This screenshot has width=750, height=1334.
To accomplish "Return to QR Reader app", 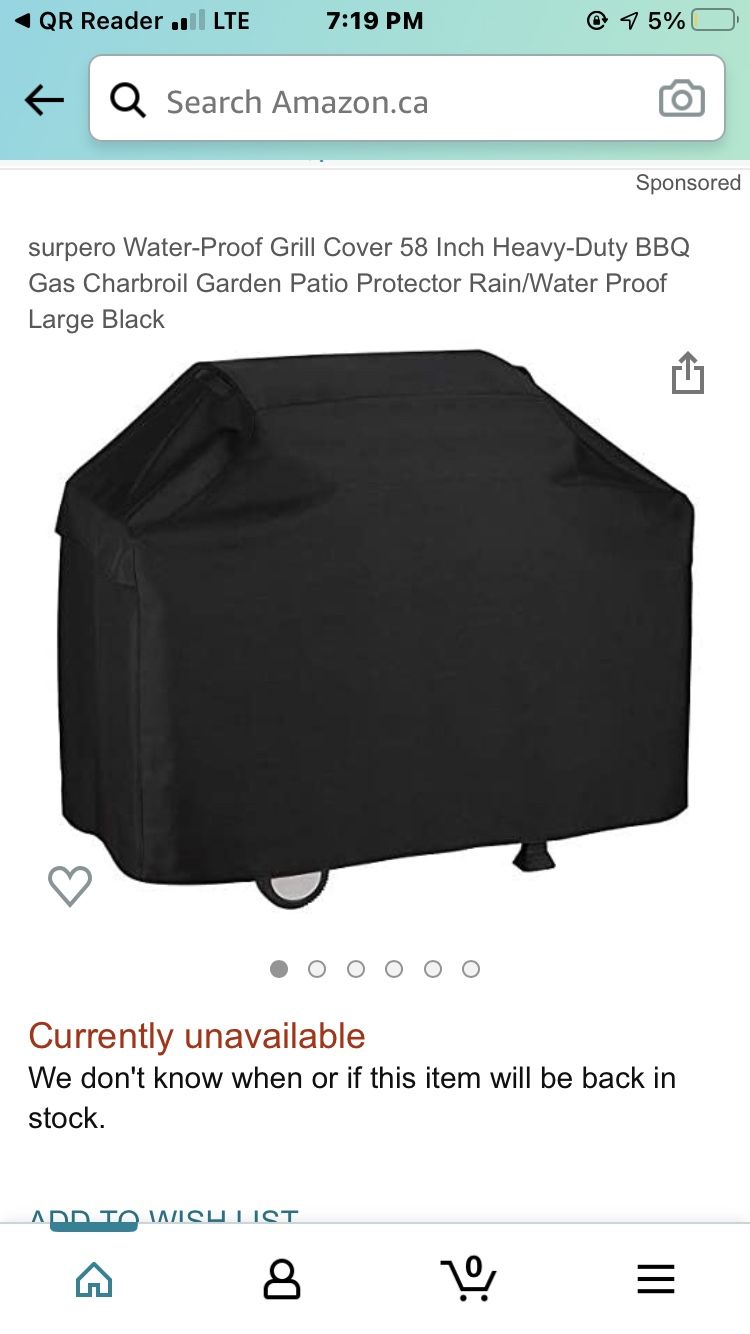I will point(88,21).
